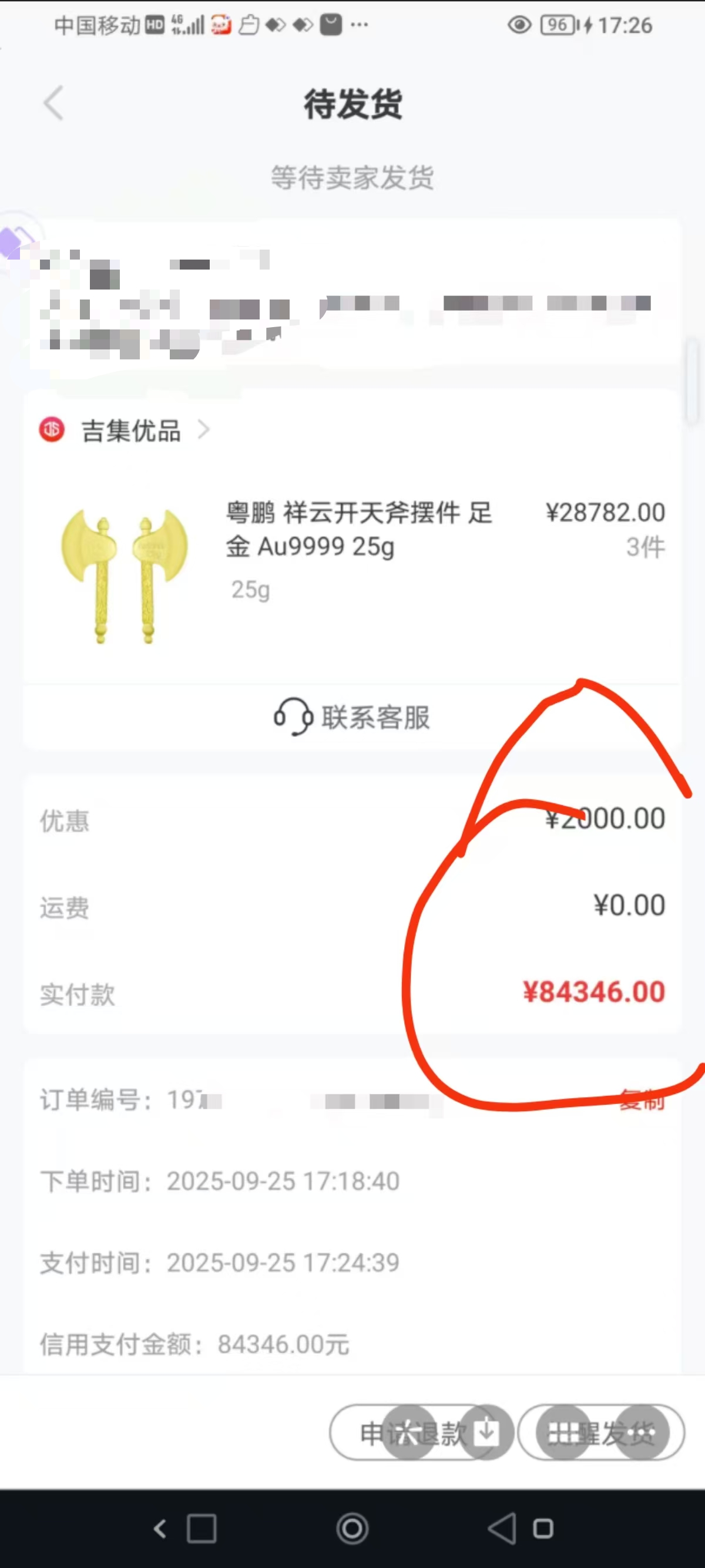View the 粤鹏 祥云开天斧摆件 product details
Screen dimensions: 705x1568
pyautogui.click(x=358, y=529)
